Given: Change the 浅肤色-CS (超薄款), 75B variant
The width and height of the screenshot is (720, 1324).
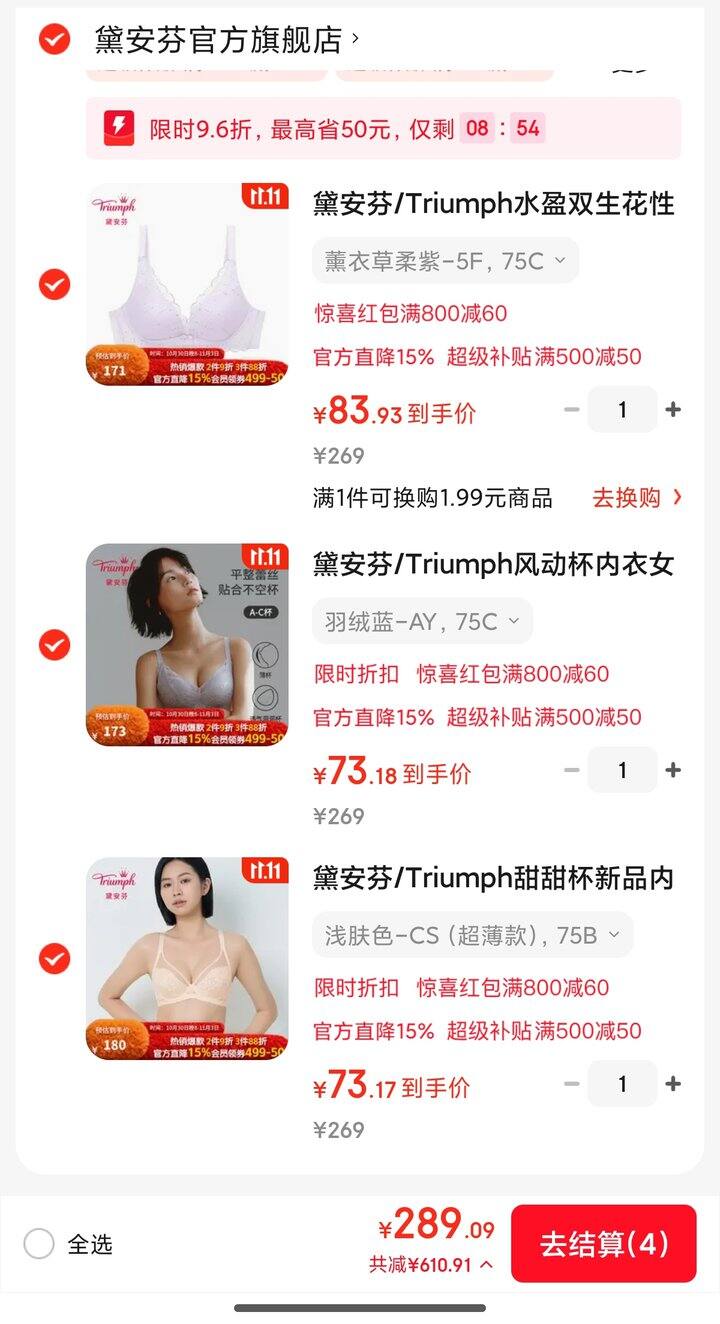Looking at the screenshot, I should point(472,935).
